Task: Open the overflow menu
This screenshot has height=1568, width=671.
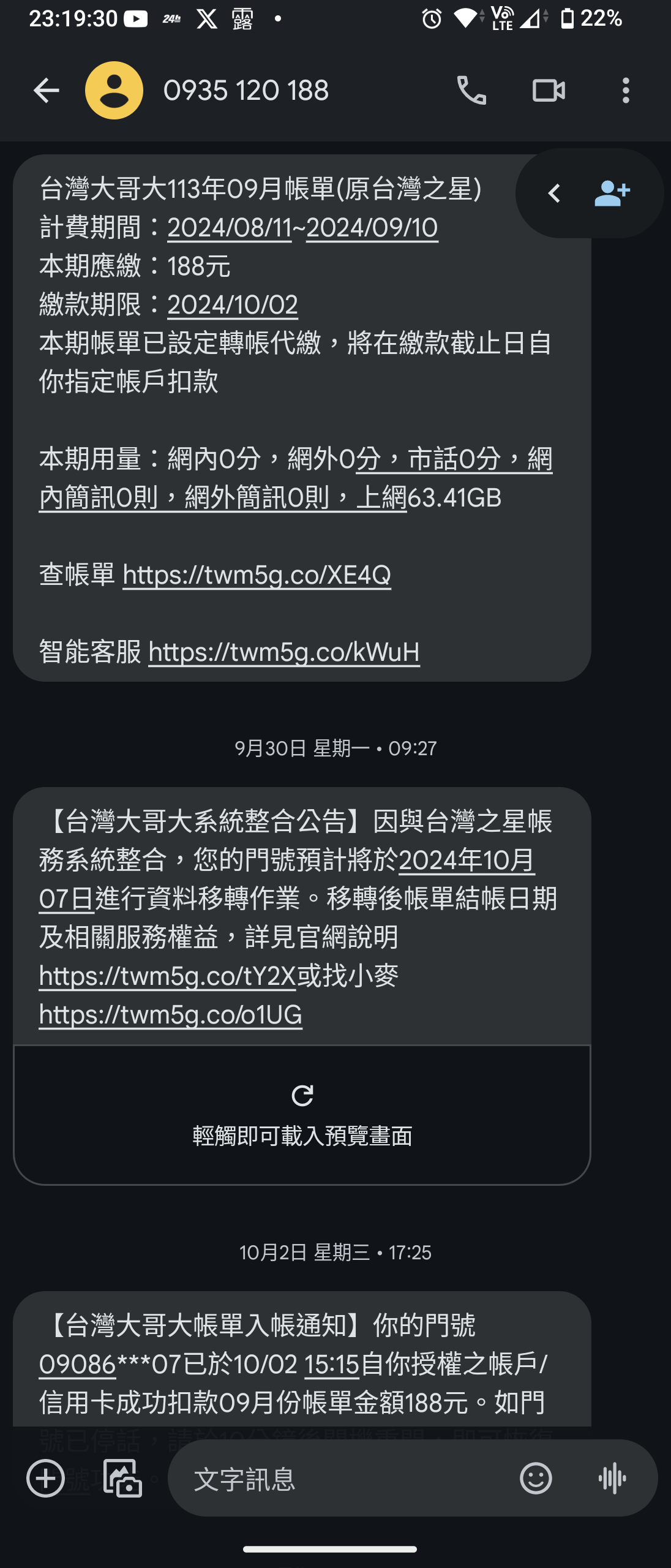Action: click(625, 91)
